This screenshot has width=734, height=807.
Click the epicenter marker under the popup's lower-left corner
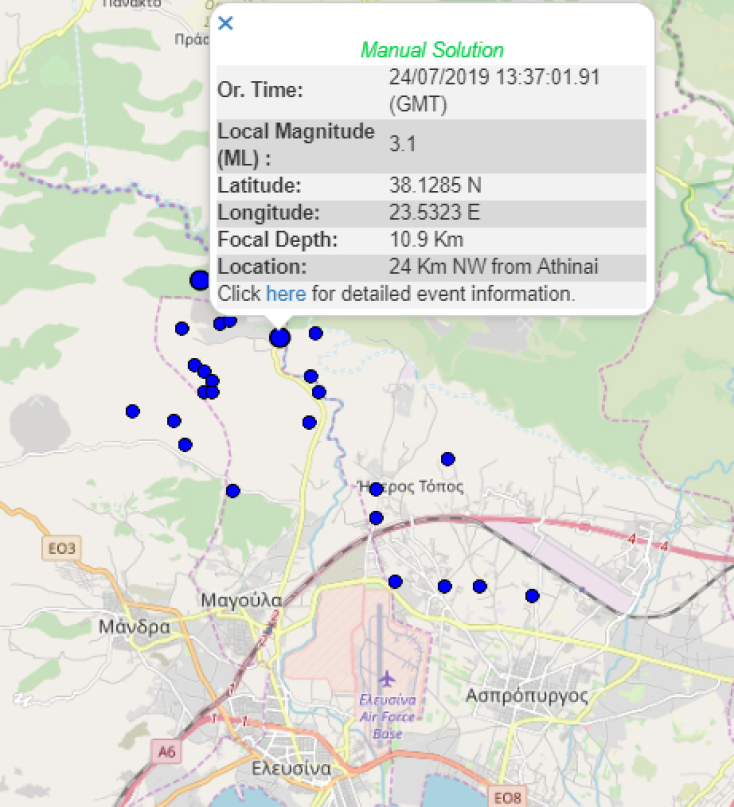click(x=279, y=339)
